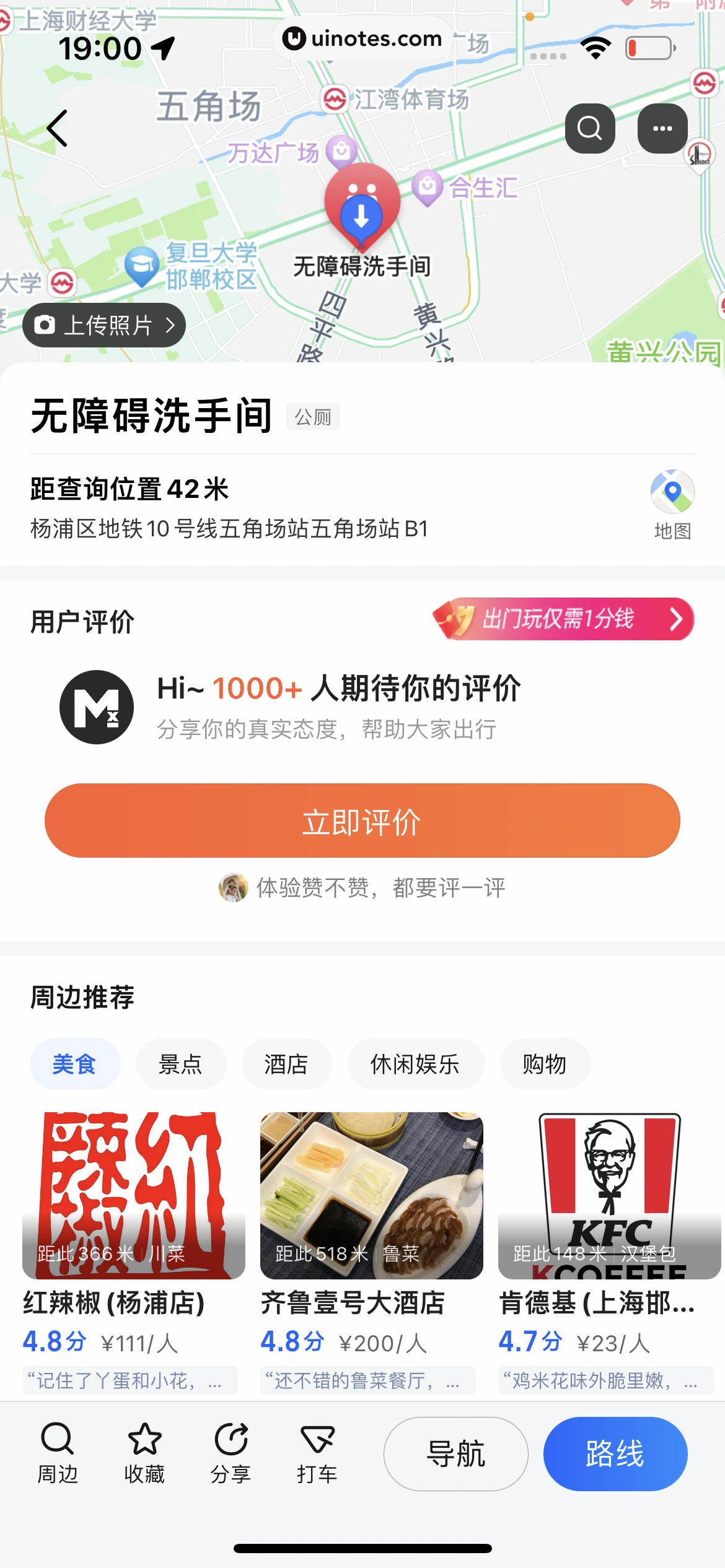Screen dimensions: 725x1568
Task: Save this place with 收藏
Action: point(144,1453)
